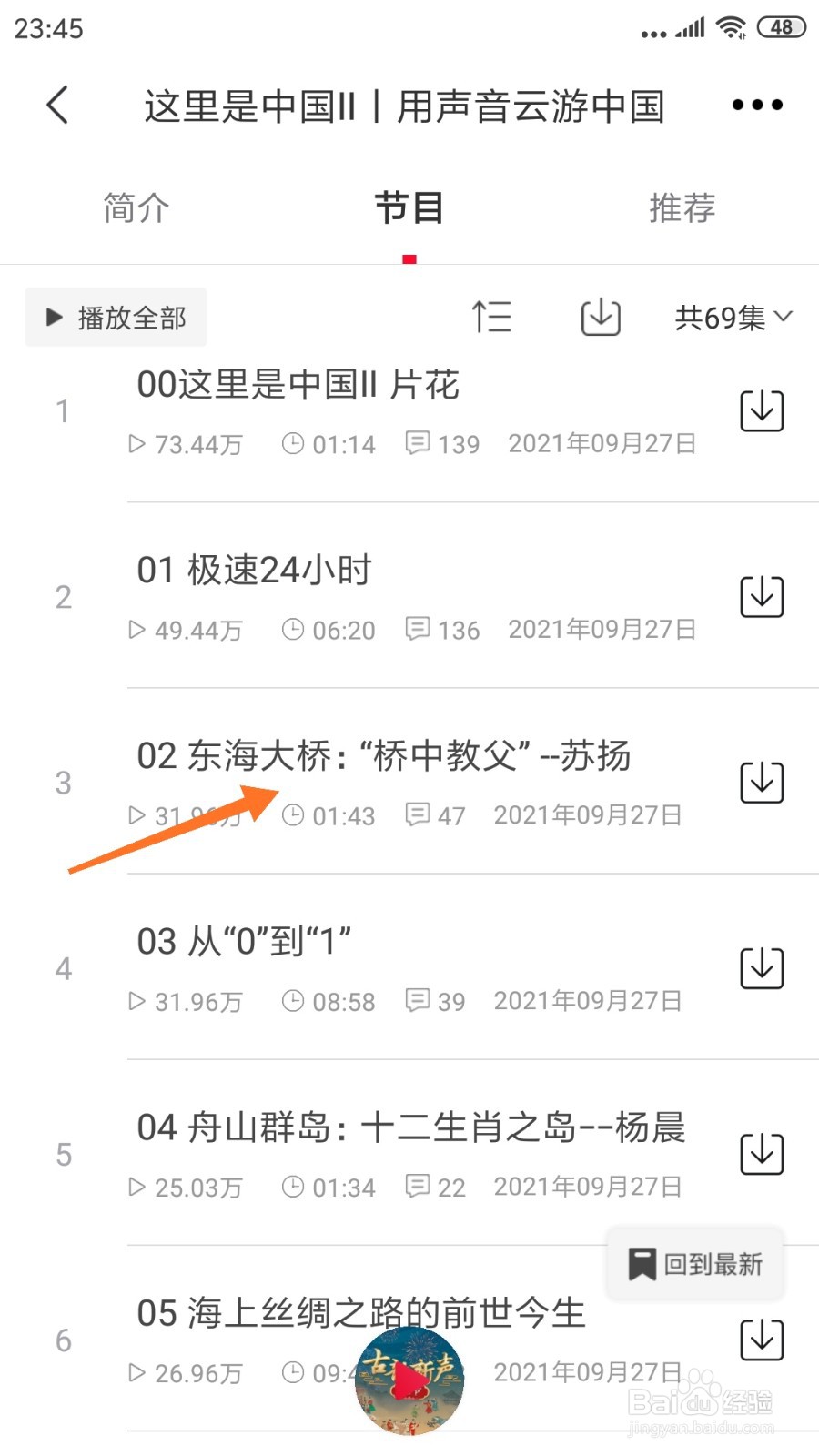Tap 回到最新 to jump to latest
Image resolution: width=819 pixels, height=1456 pixels.
[694, 1263]
